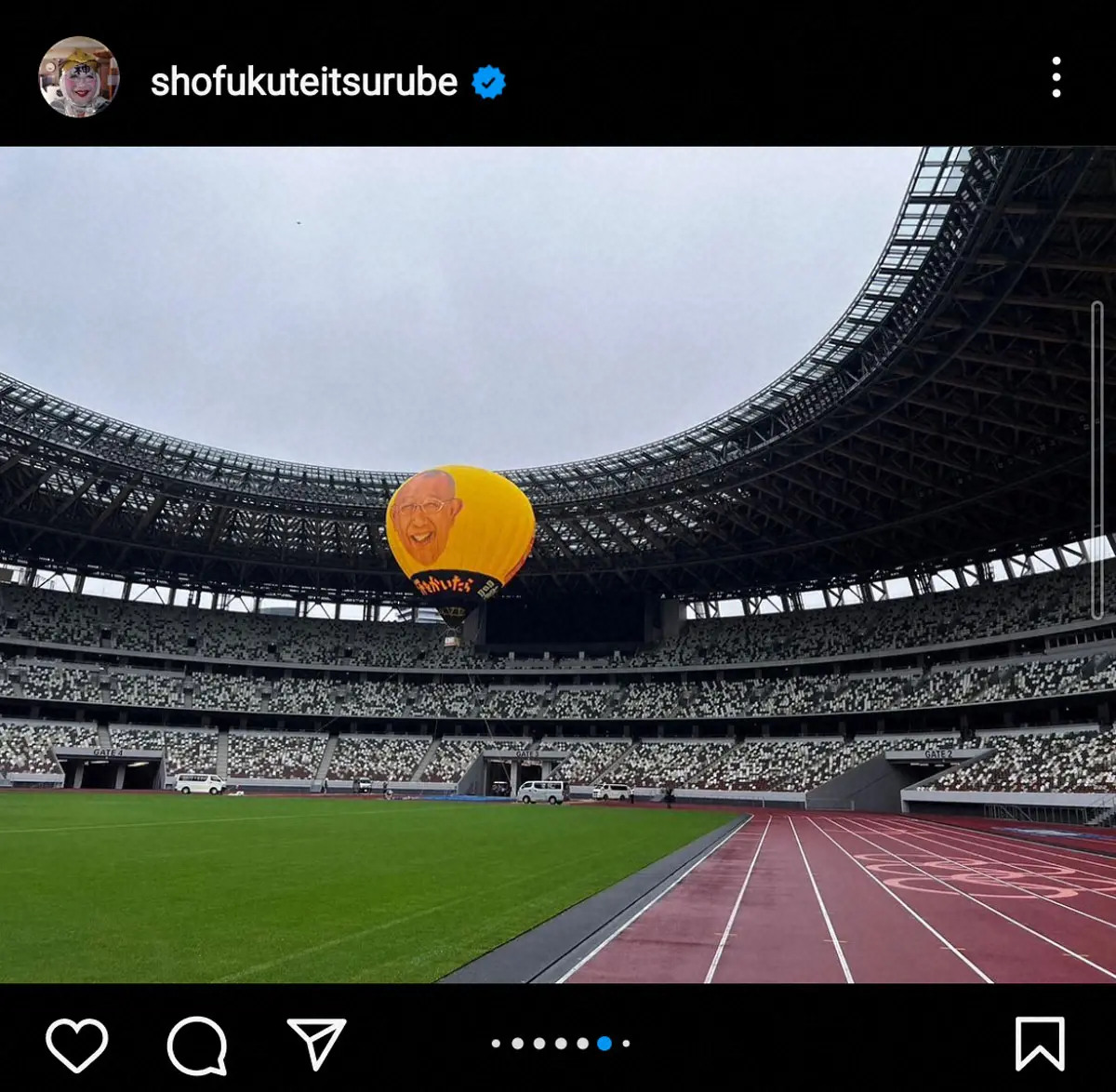The height and width of the screenshot is (1092, 1116).
Task: Like this post with the heart icon
Action: point(76,1045)
